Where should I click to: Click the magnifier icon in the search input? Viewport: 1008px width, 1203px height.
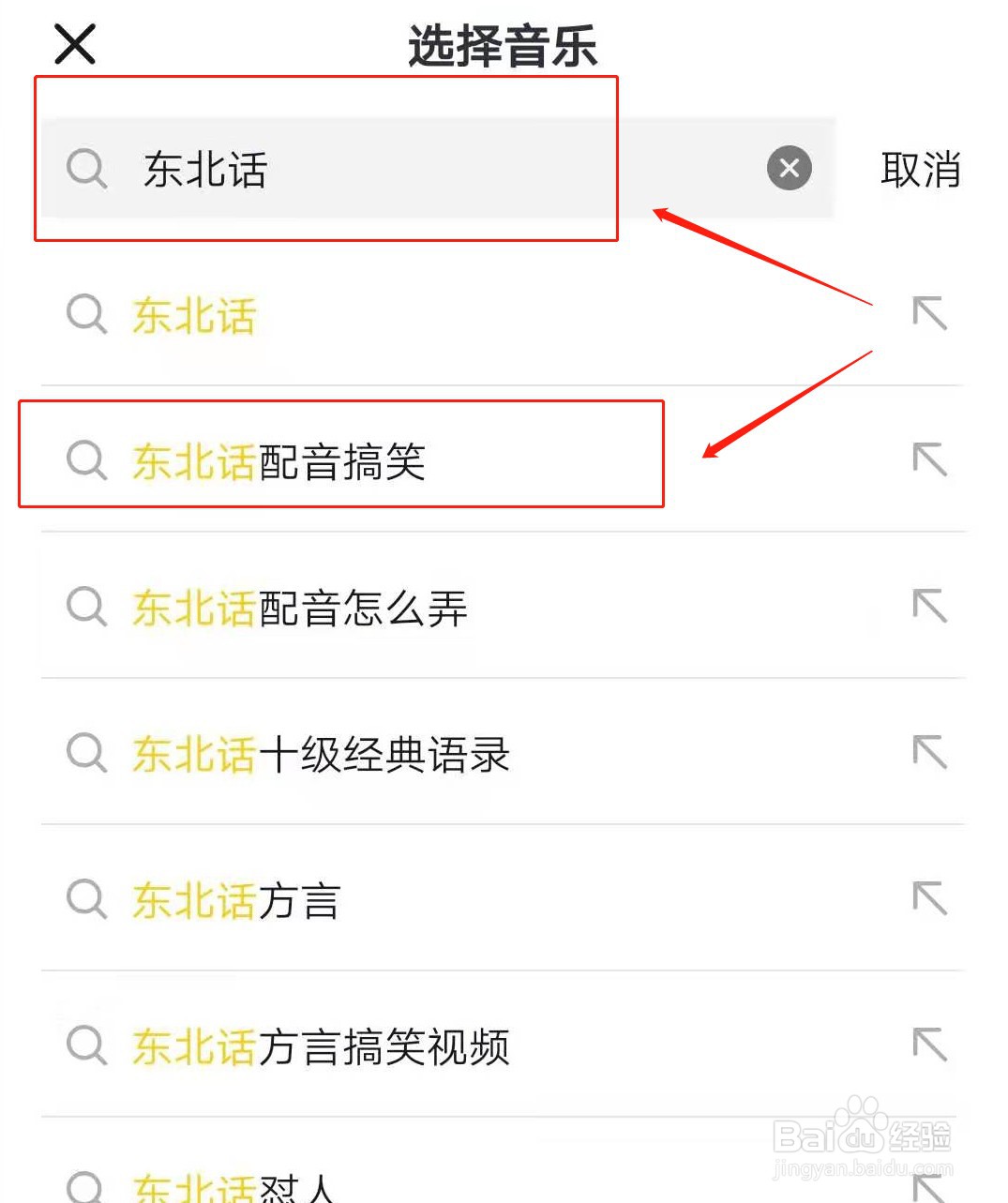[86, 169]
